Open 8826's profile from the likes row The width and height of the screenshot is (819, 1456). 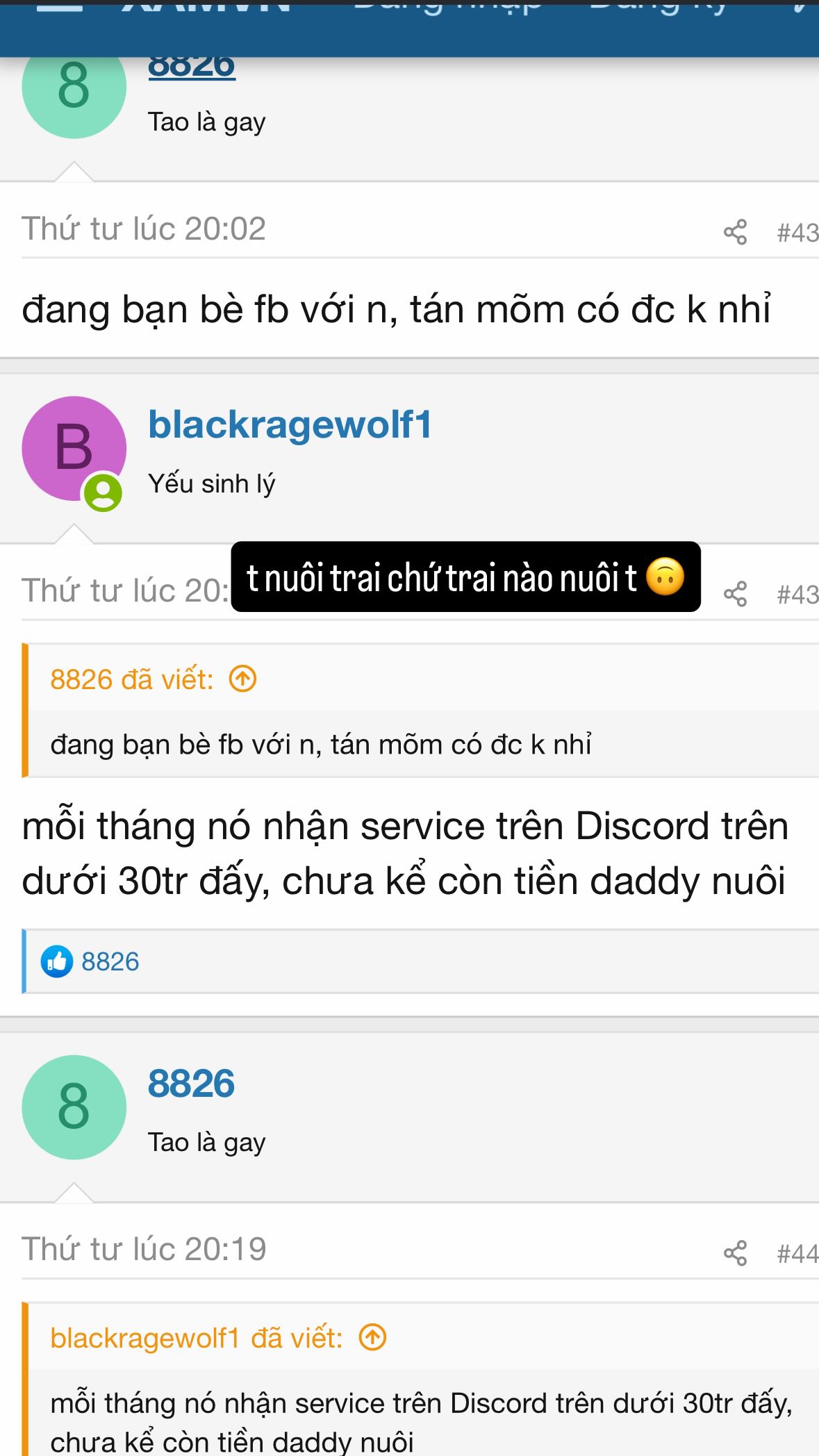[x=110, y=961]
